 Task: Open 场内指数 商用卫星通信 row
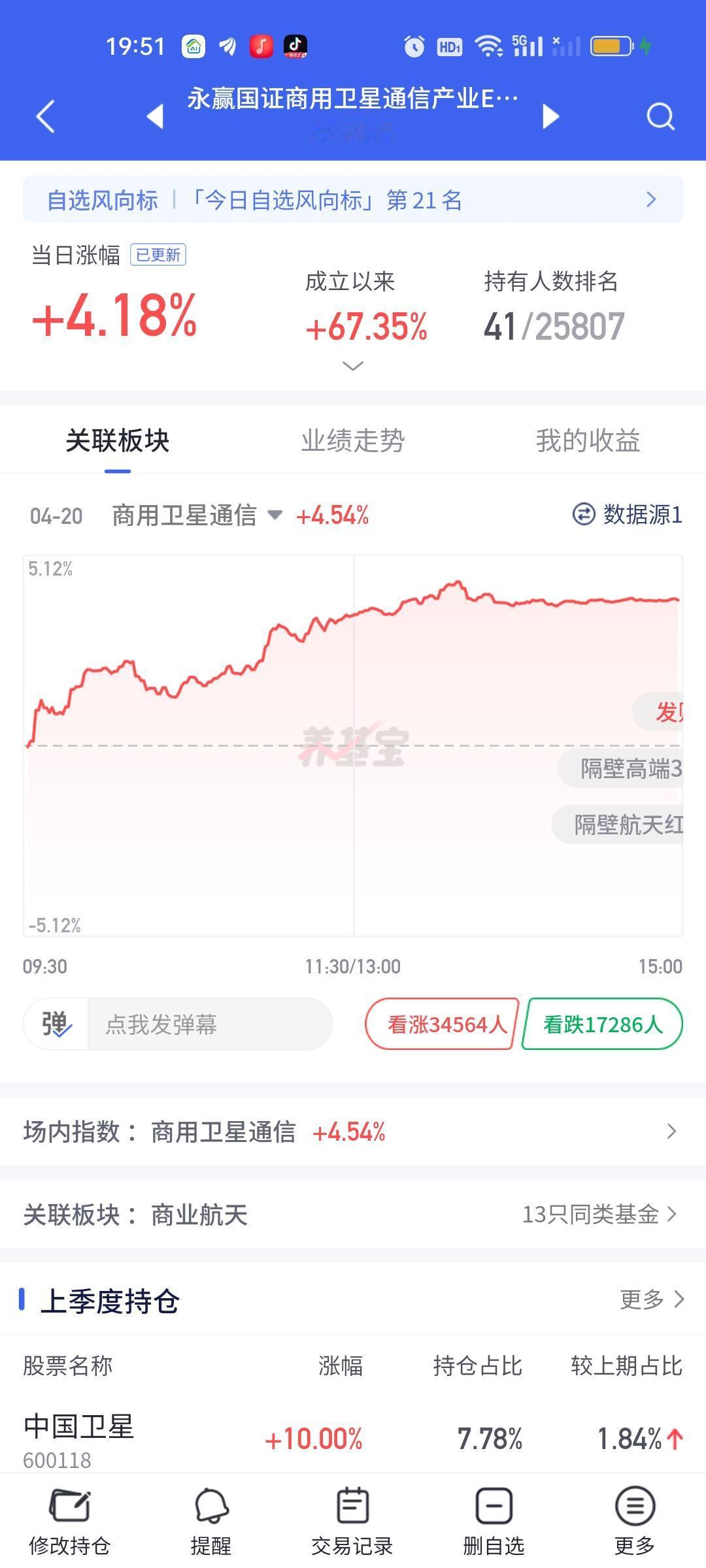[x=353, y=1132]
